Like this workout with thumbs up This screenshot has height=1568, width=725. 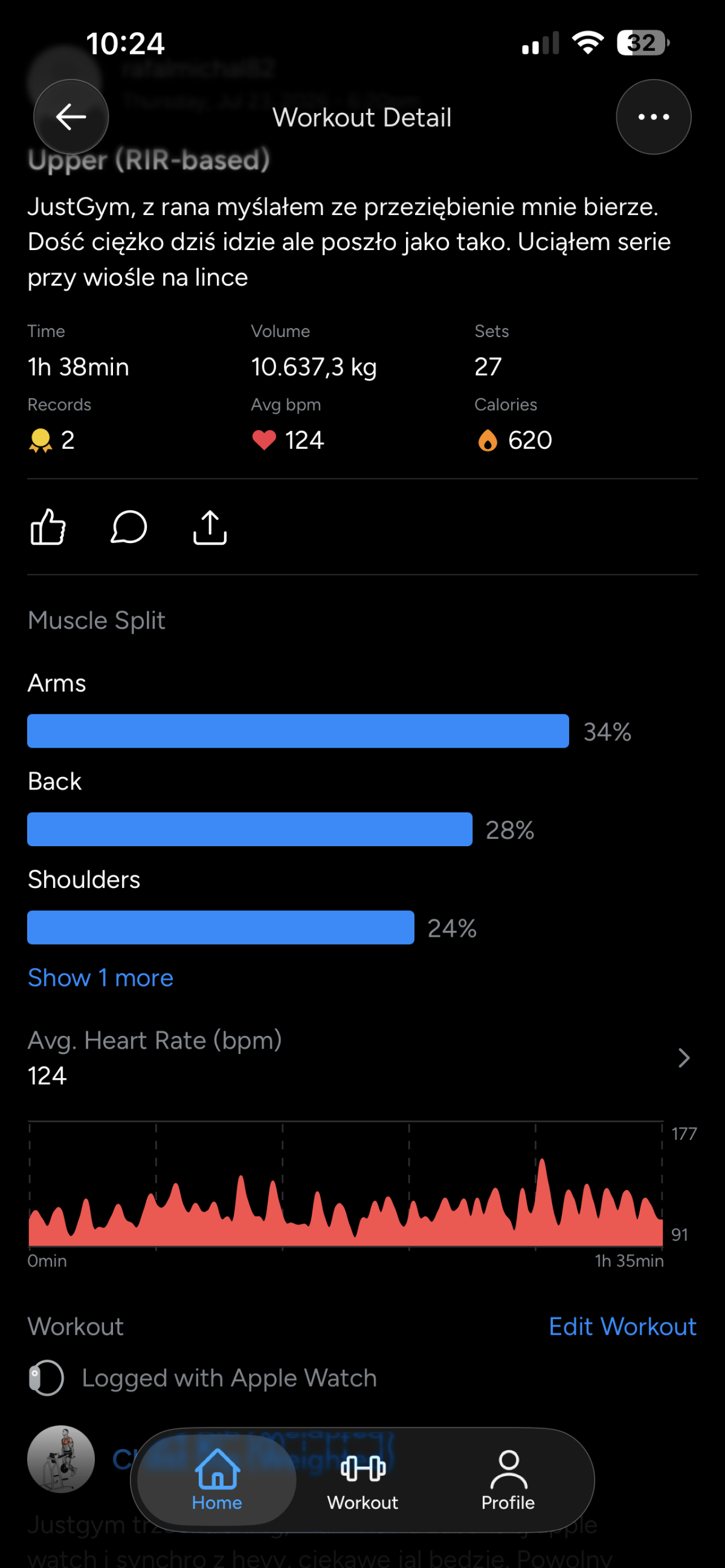(48, 527)
